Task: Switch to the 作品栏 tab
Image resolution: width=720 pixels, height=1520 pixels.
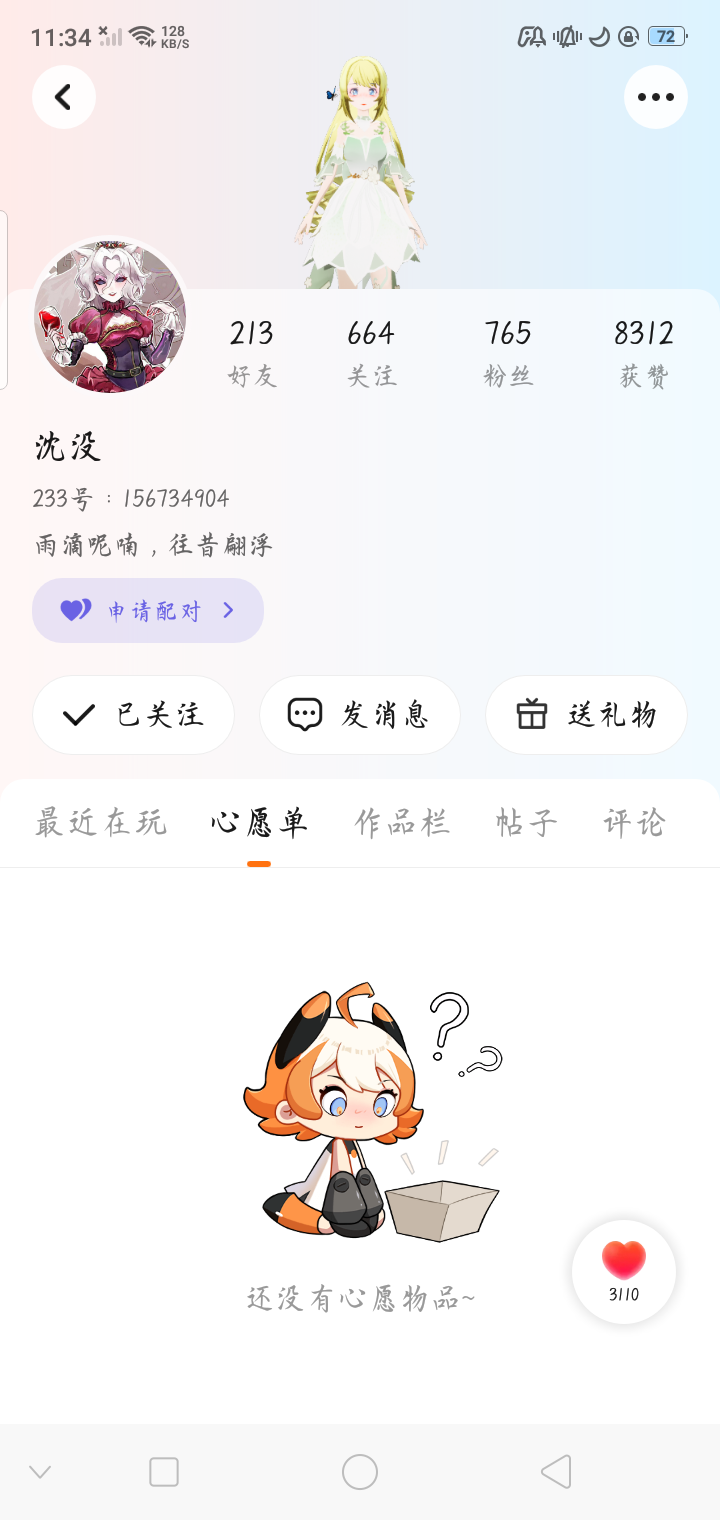Action: click(402, 823)
